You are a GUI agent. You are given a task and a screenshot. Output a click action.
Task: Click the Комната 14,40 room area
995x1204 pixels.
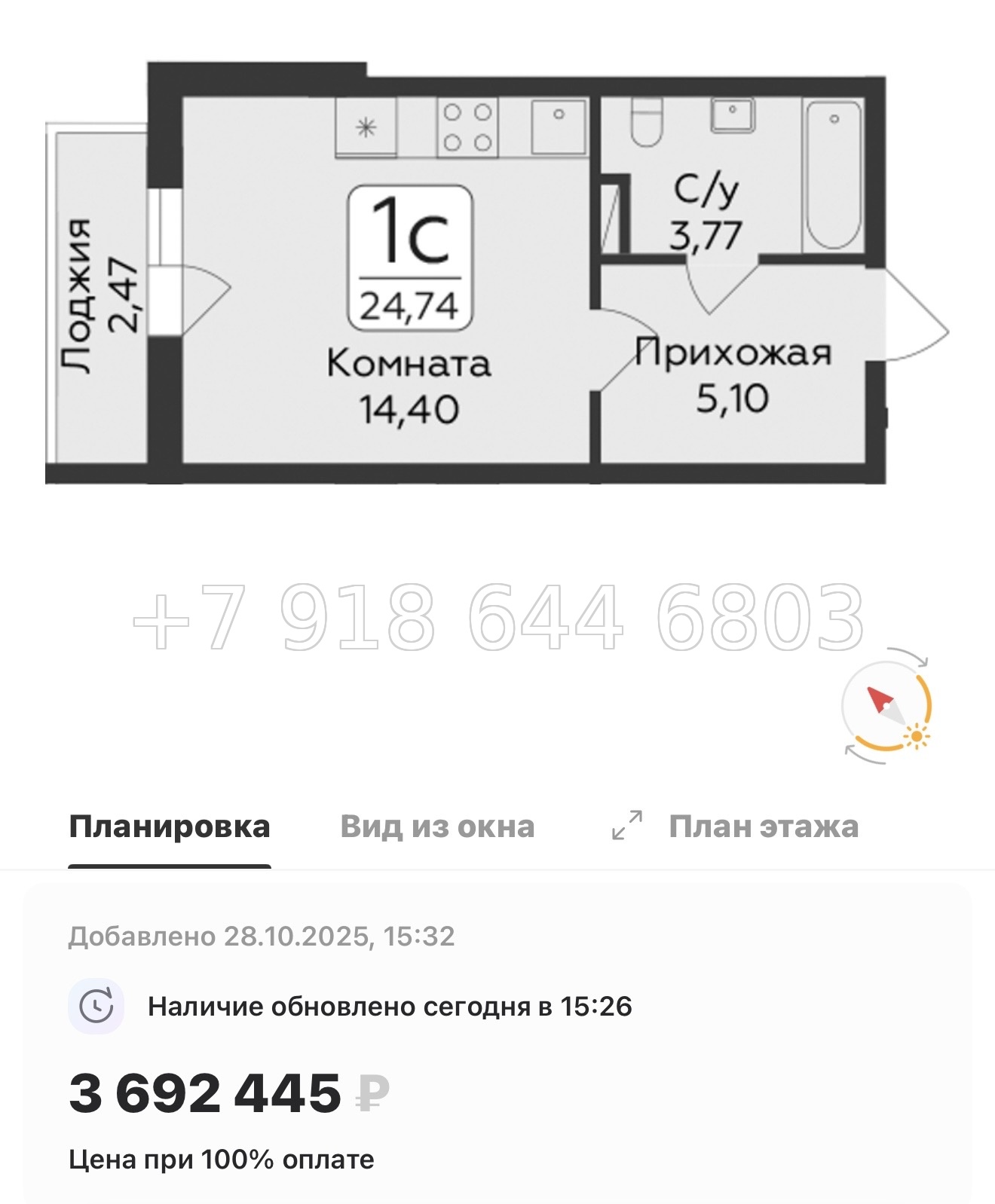[408, 384]
